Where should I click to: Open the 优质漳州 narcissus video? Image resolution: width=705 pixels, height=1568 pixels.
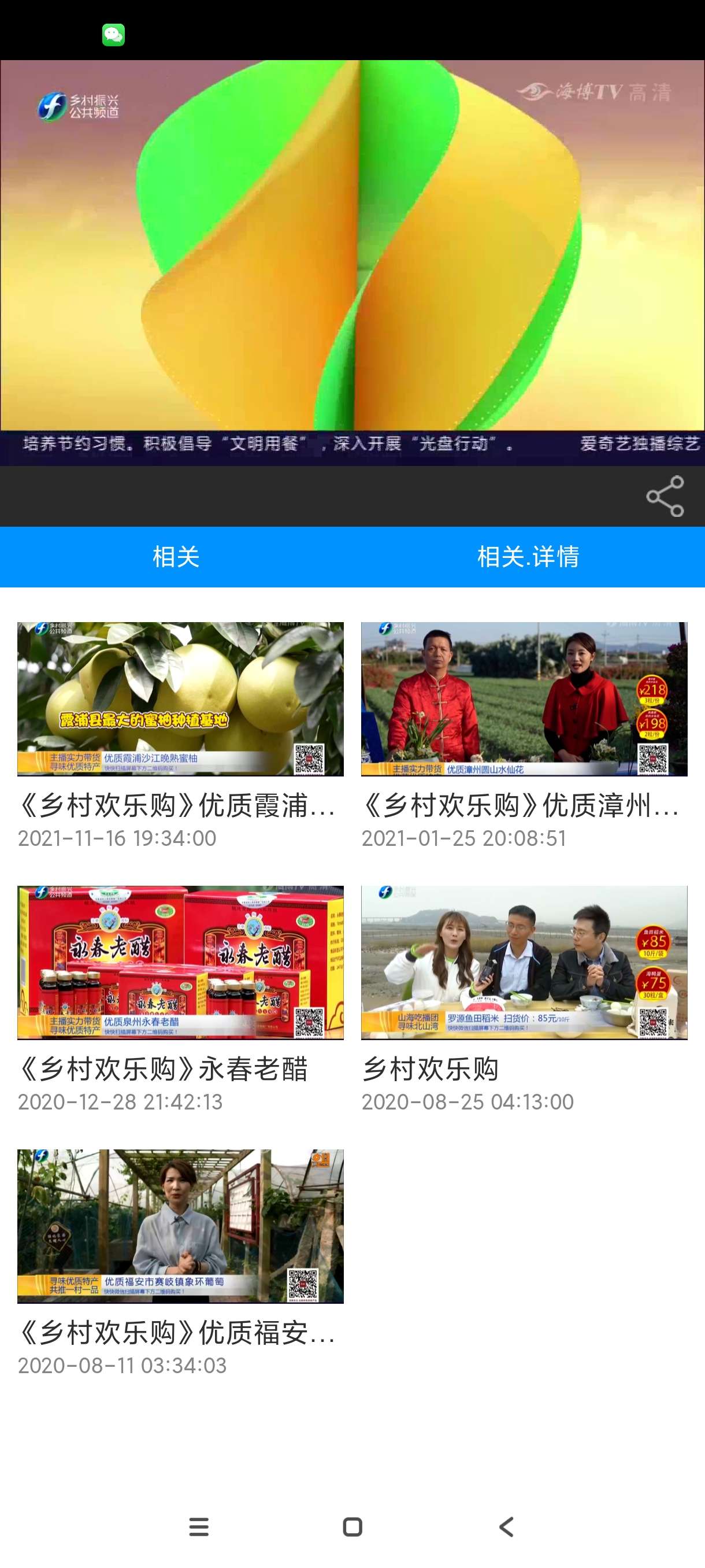[x=524, y=699]
